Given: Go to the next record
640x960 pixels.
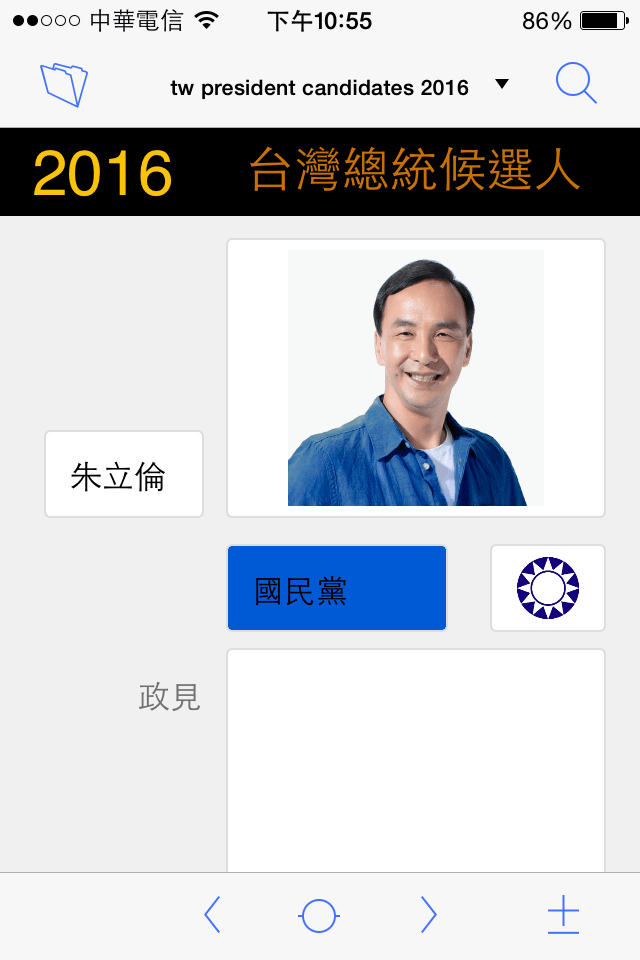Looking at the screenshot, I should [428, 915].
